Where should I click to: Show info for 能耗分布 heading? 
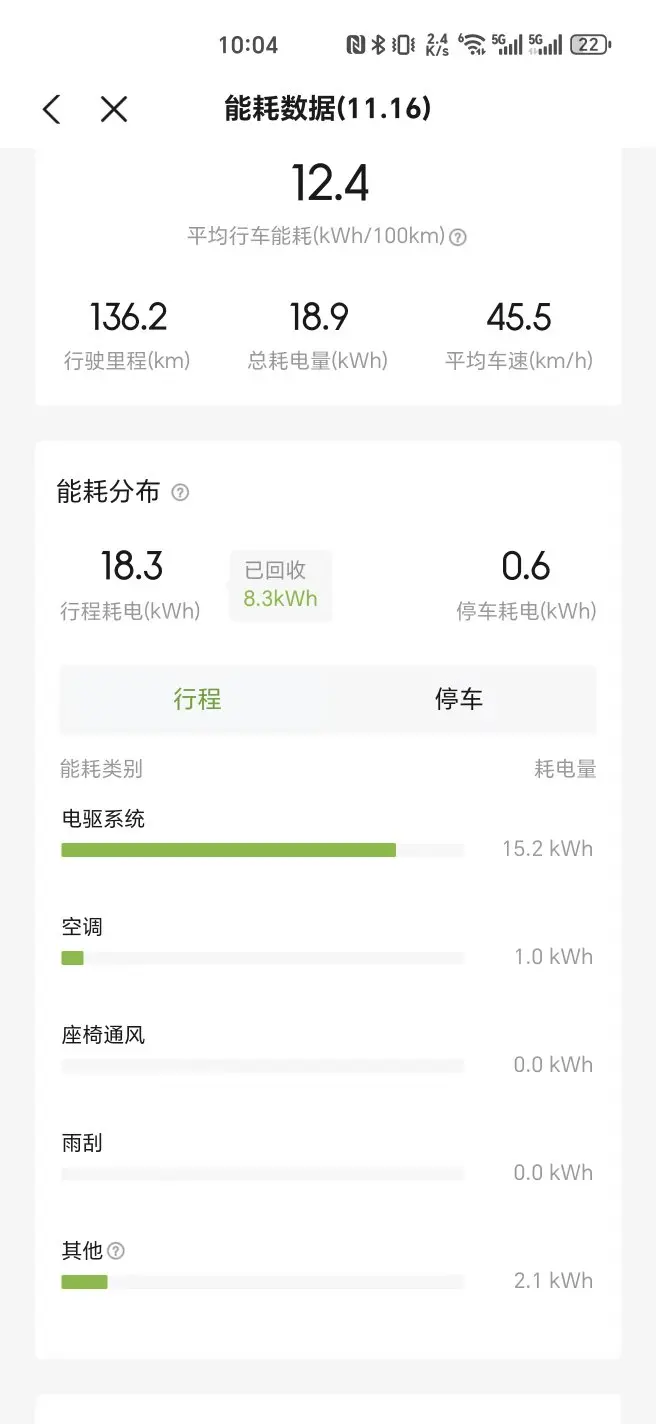coord(180,492)
